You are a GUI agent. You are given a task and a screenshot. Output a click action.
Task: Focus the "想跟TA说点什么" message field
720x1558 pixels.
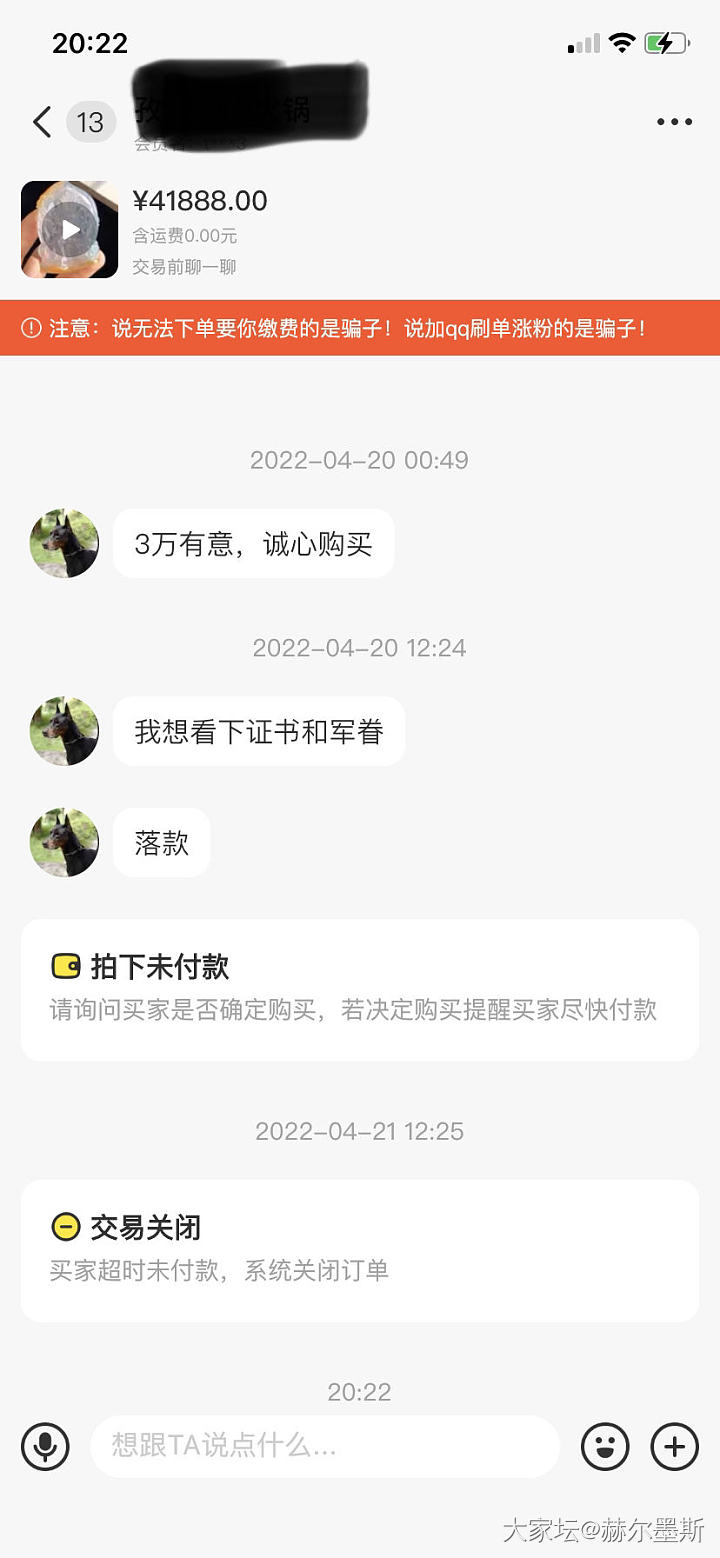tap(324, 1446)
